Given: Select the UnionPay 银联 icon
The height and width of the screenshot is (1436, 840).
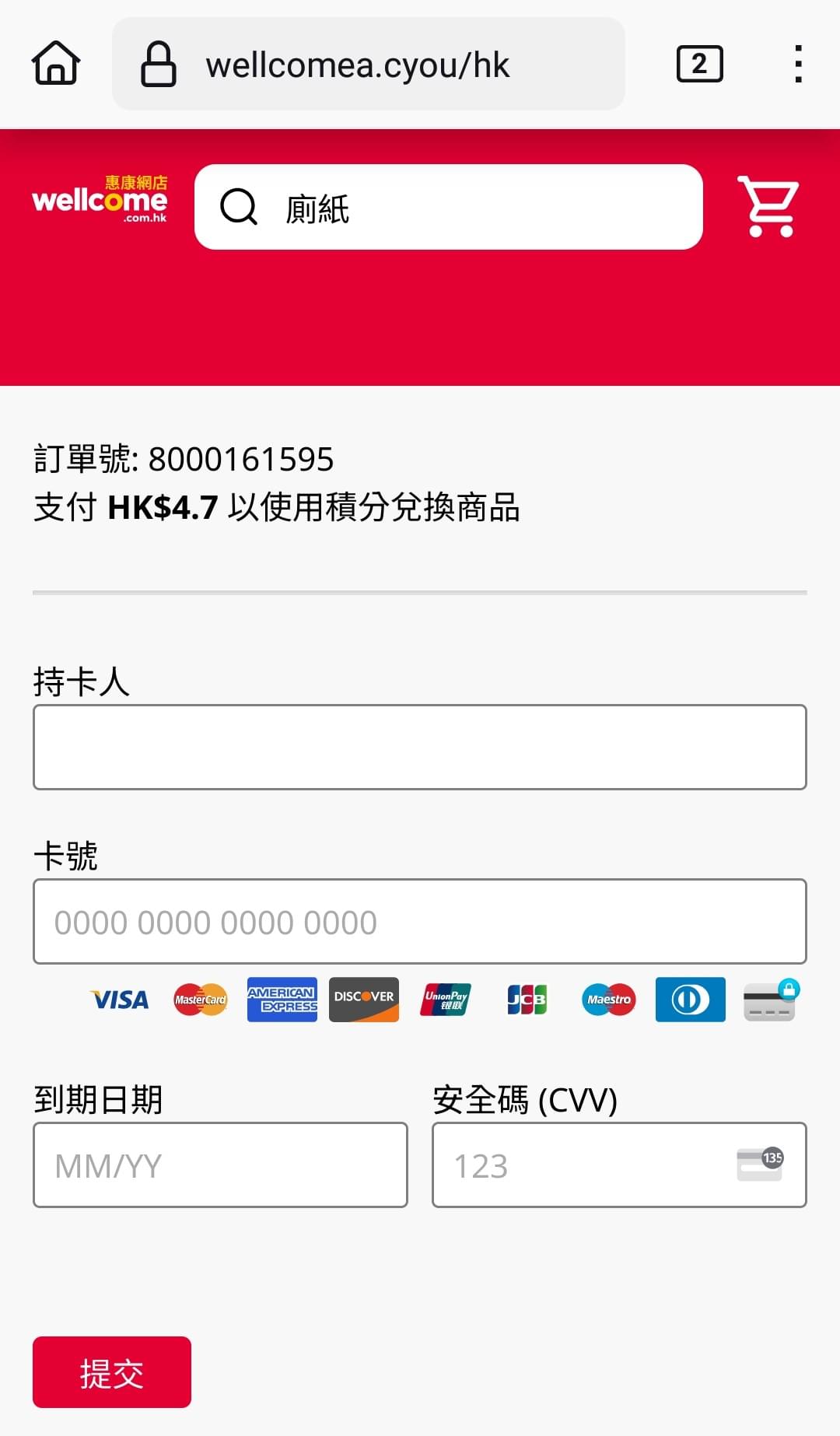Looking at the screenshot, I should tap(445, 1000).
